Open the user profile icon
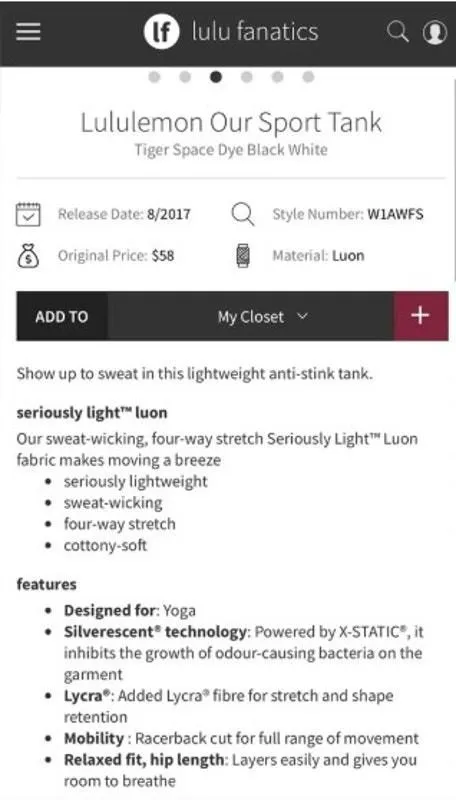This screenshot has height=800, width=456. (435, 32)
